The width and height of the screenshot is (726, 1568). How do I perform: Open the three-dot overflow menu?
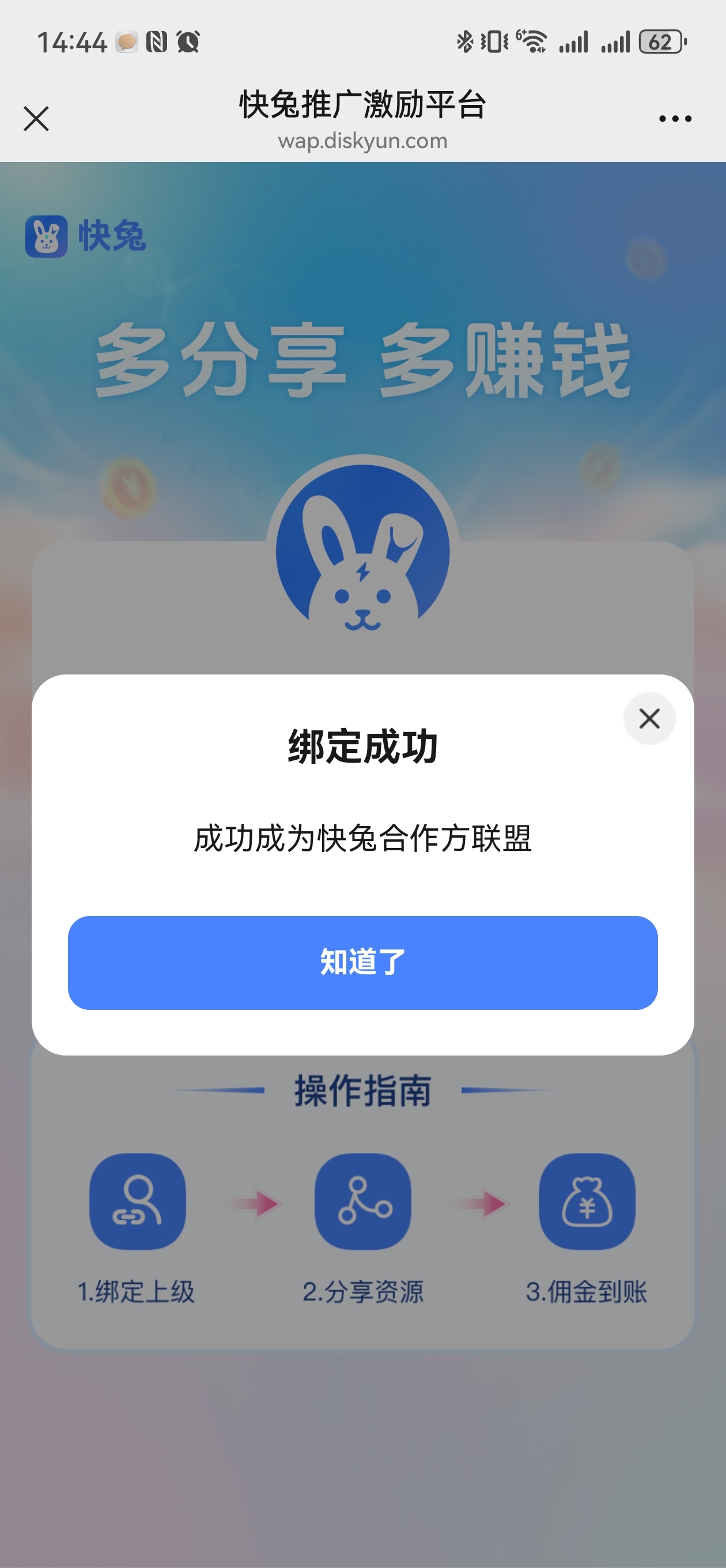pyautogui.click(x=675, y=119)
